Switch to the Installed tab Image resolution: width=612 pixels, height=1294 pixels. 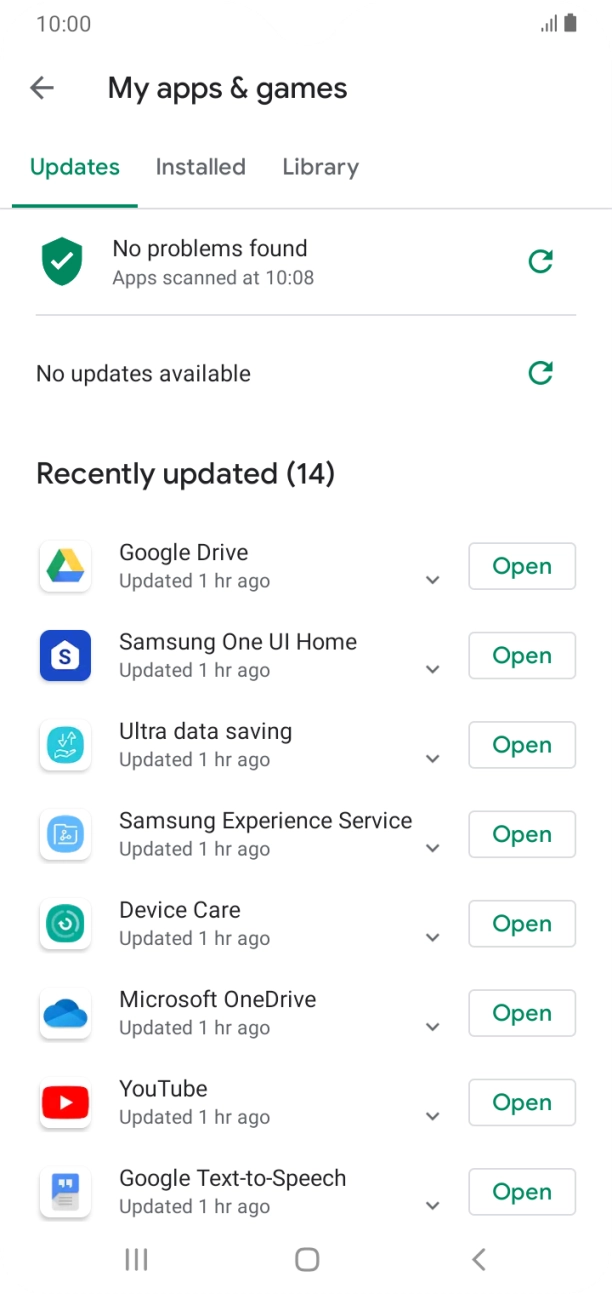click(200, 167)
